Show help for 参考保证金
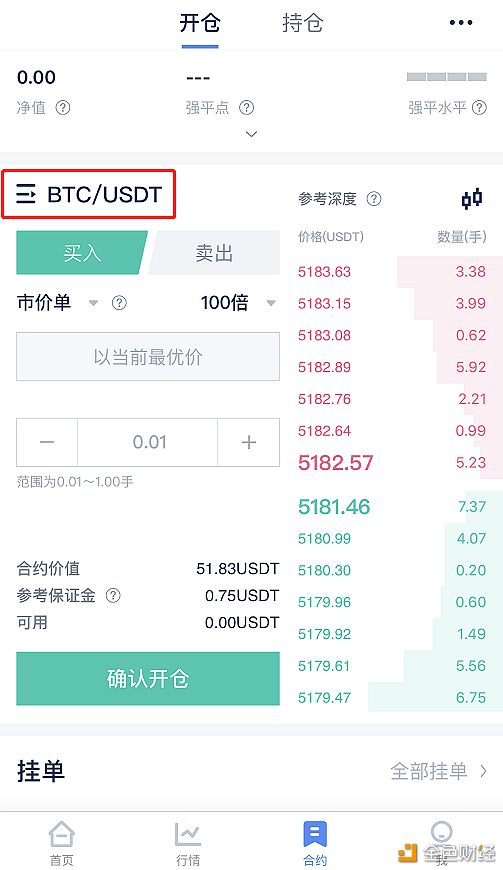The width and height of the screenshot is (503, 870). (x=113, y=595)
